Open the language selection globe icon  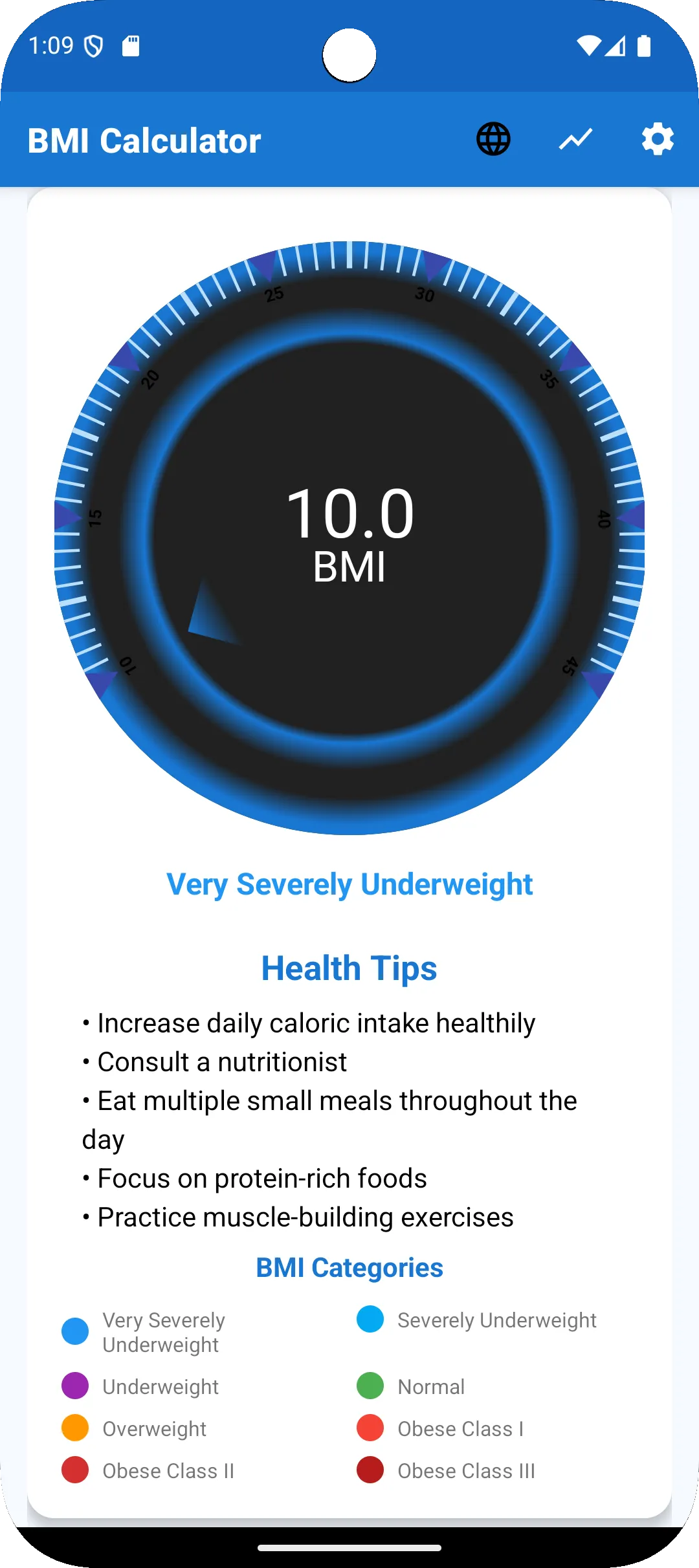pos(493,138)
